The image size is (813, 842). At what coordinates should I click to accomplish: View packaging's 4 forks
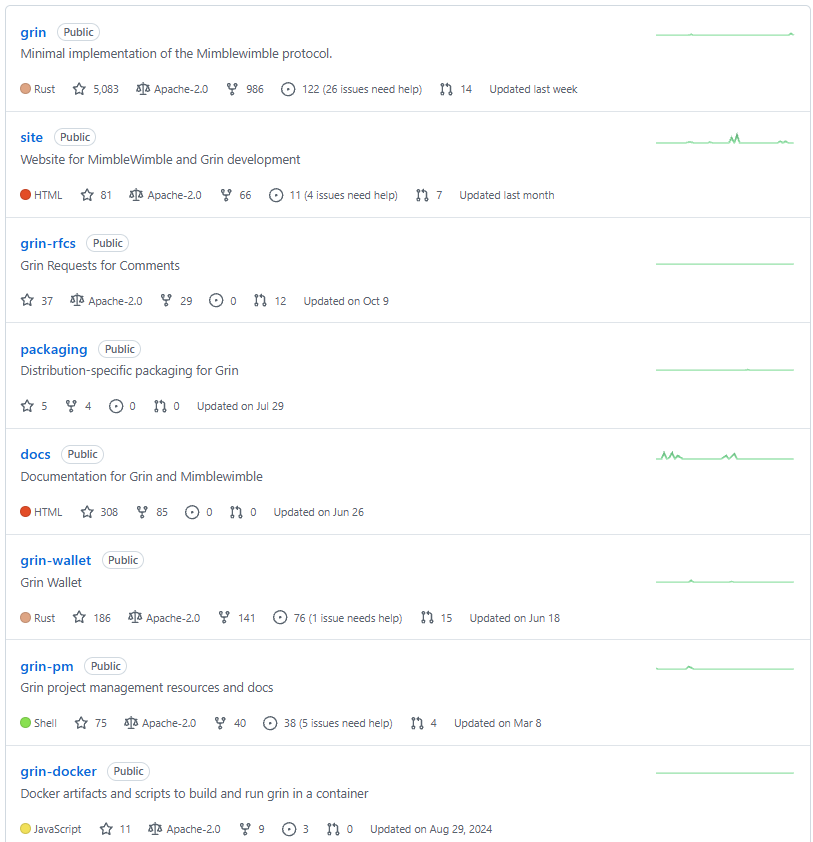(x=78, y=406)
